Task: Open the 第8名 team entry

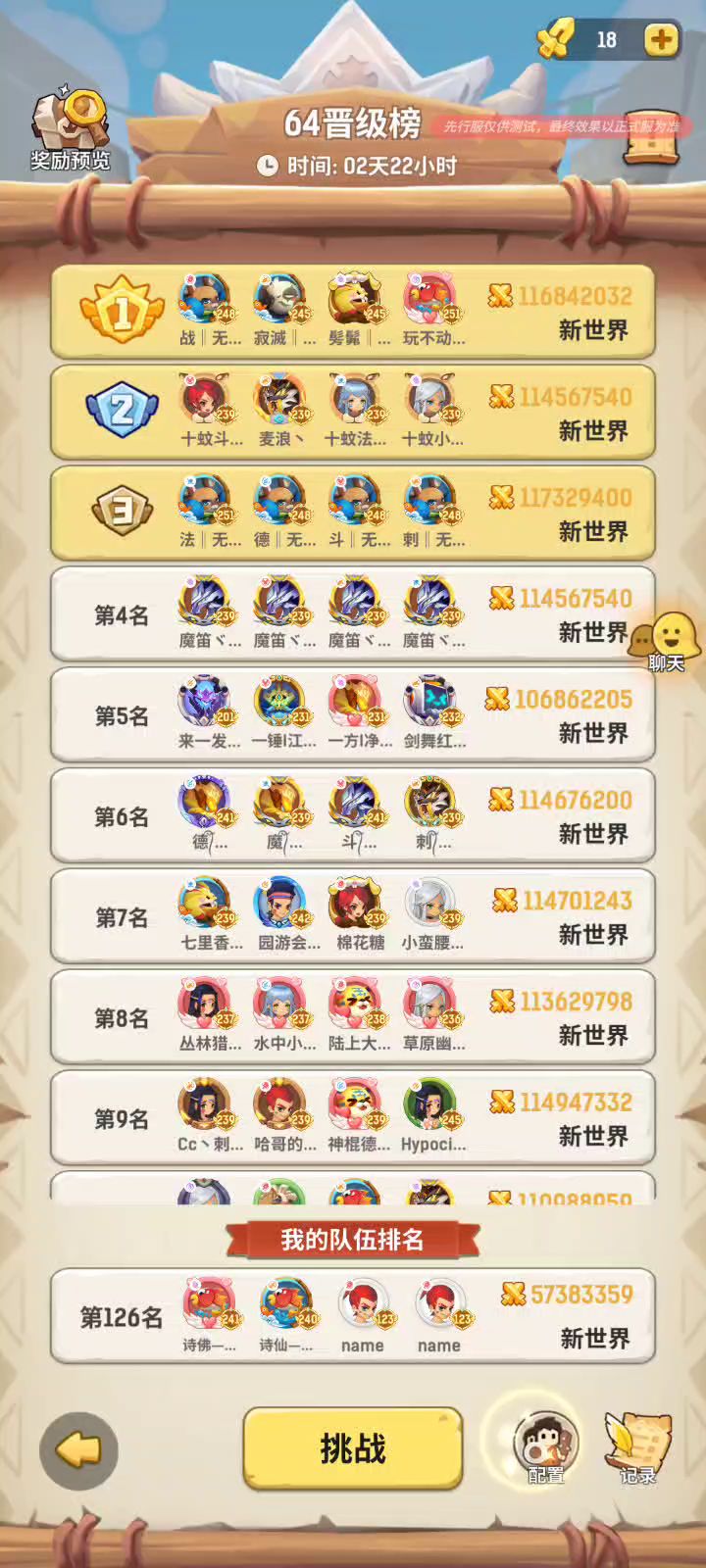Action: click(353, 1018)
